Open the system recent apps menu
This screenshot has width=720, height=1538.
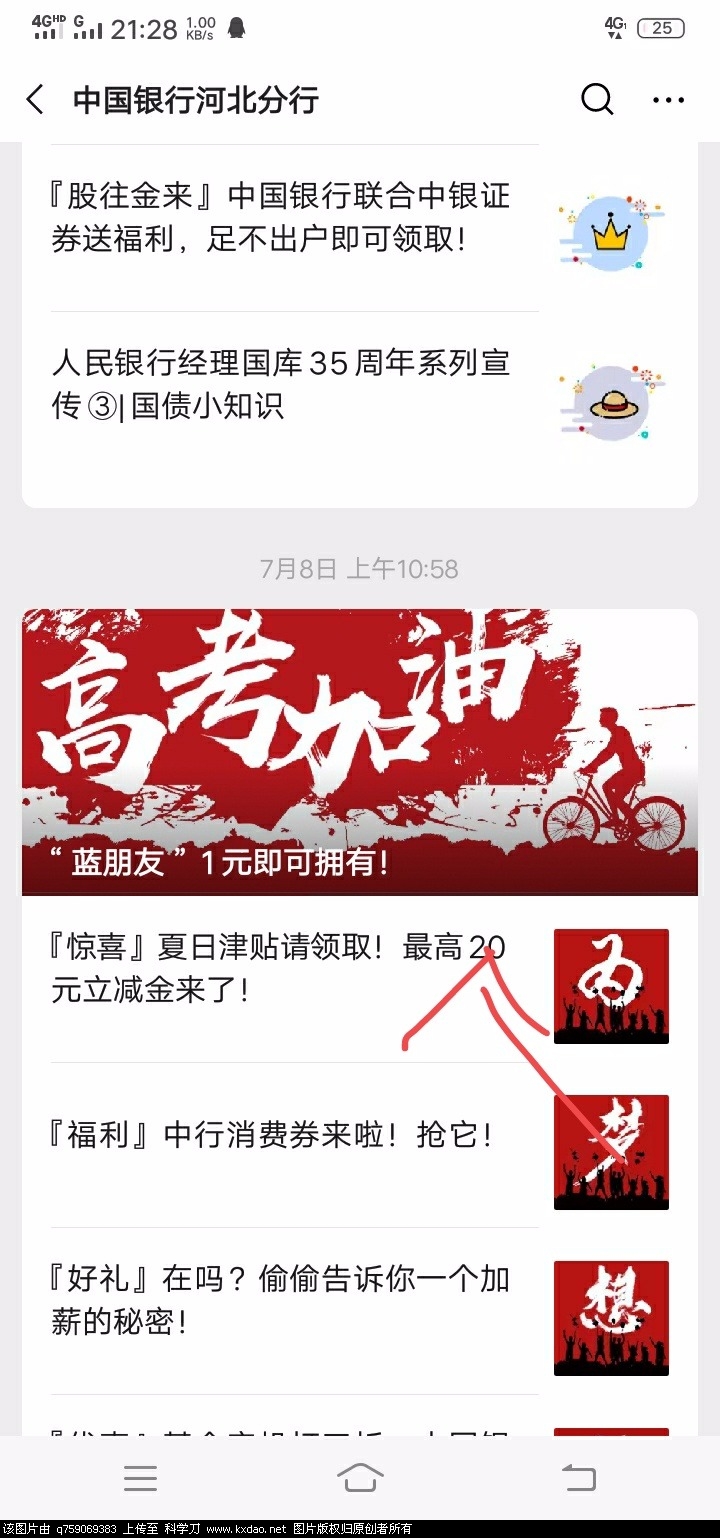click(140, 1477)
